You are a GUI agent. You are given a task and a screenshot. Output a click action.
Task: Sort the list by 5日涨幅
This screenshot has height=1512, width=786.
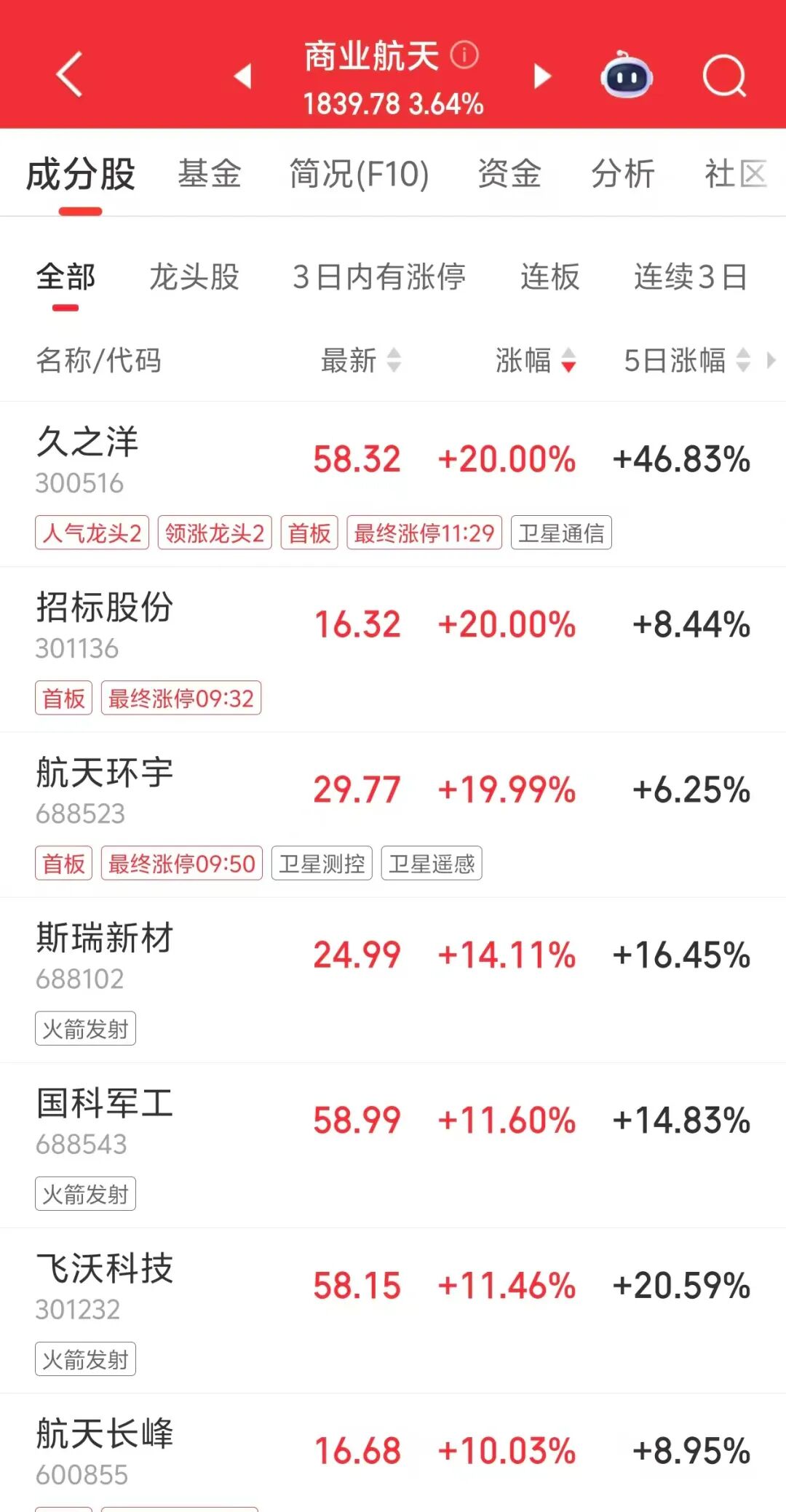[687, 360]
